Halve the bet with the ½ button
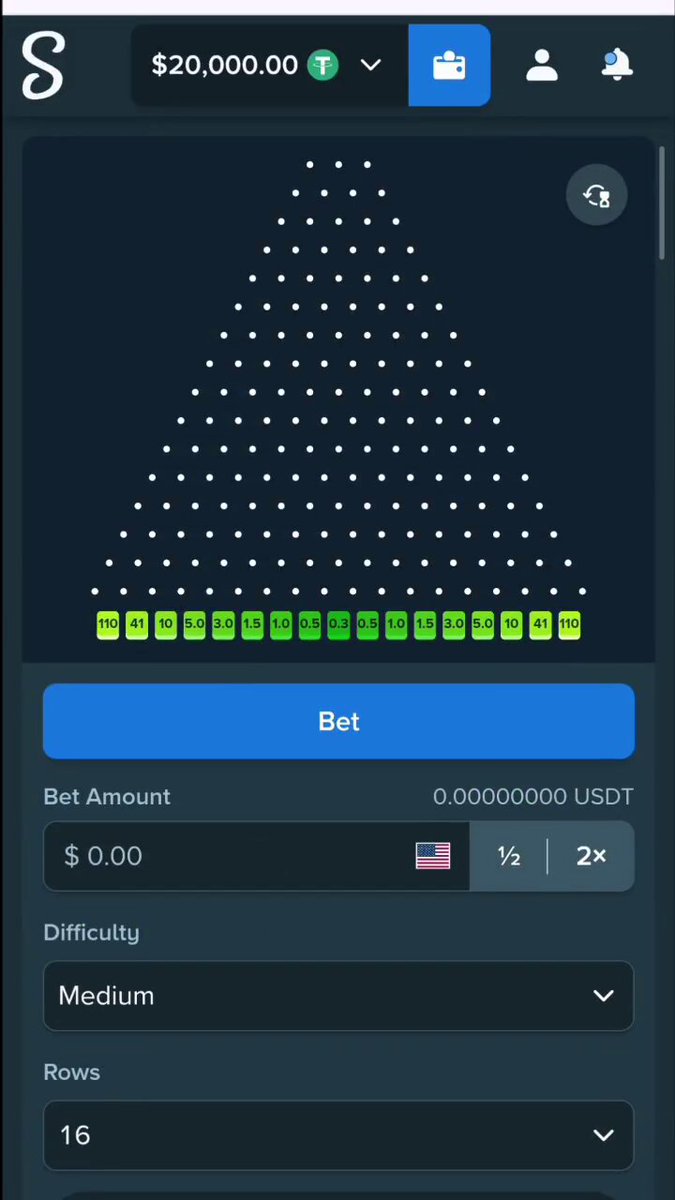675x1200 pixels. click(x=509, y=856)
